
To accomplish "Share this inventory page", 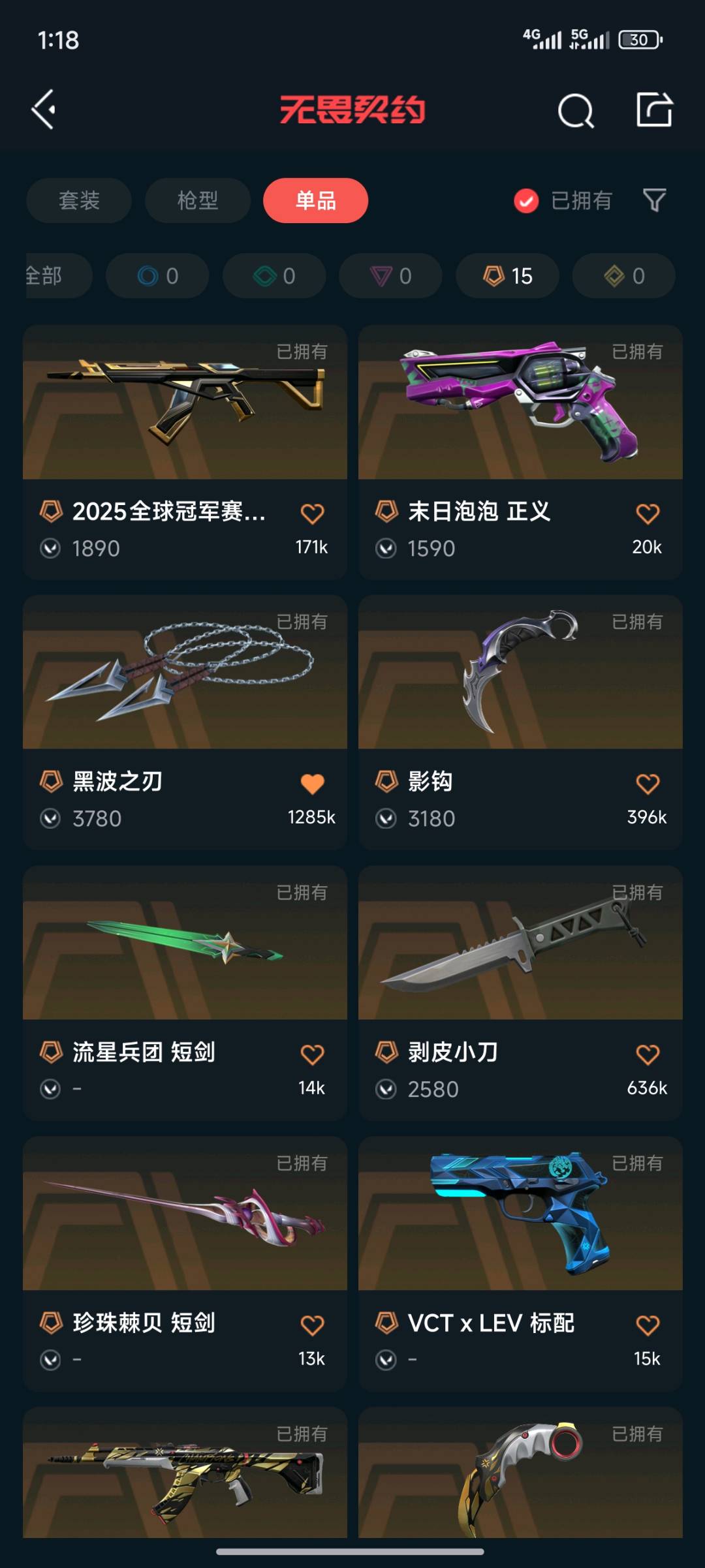I will tap(654, 110).
